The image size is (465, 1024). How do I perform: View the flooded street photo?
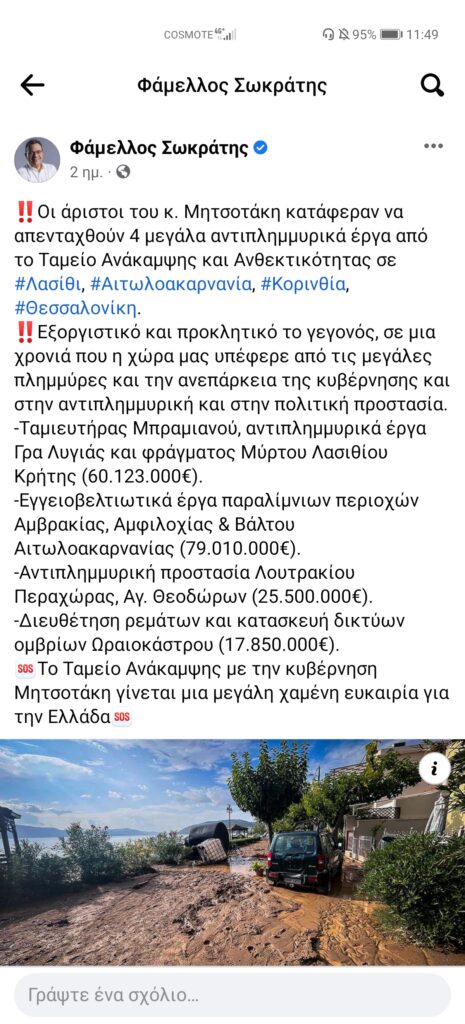pos(232,852)
